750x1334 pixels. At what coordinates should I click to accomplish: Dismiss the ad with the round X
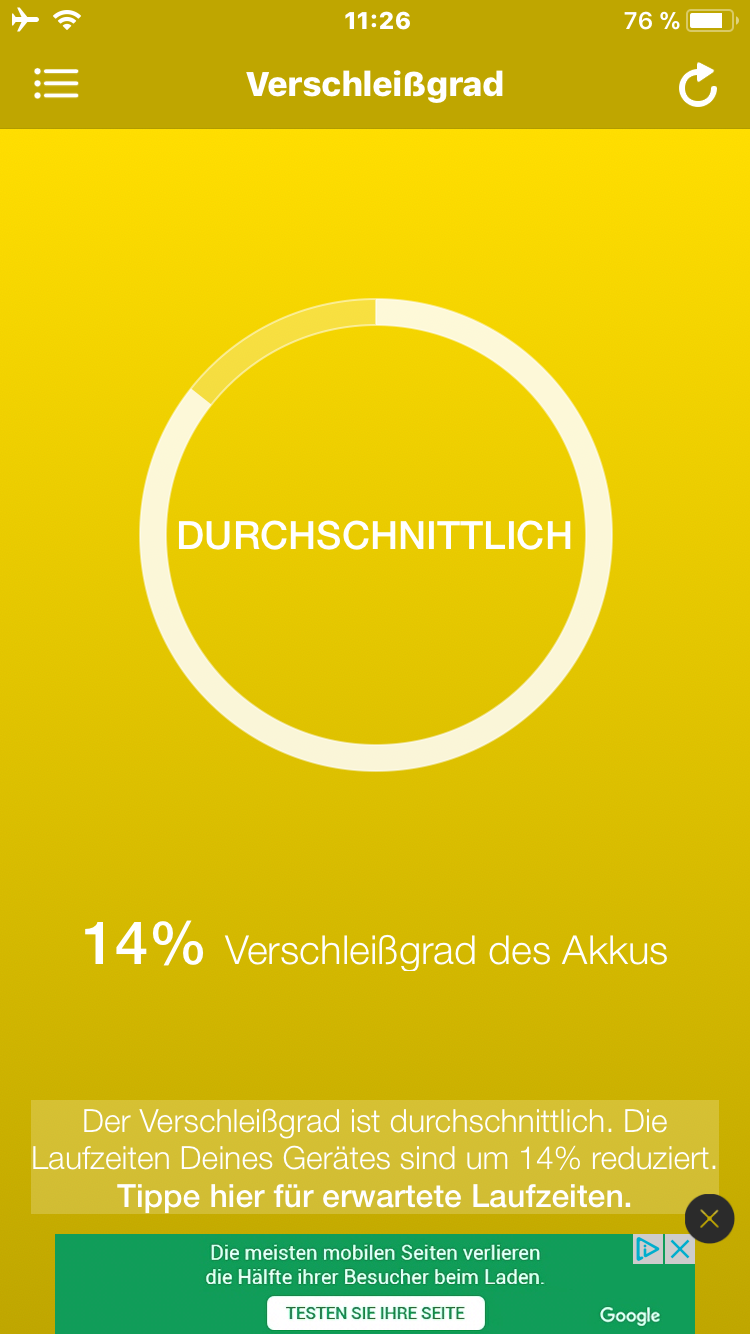[709, 1218]
